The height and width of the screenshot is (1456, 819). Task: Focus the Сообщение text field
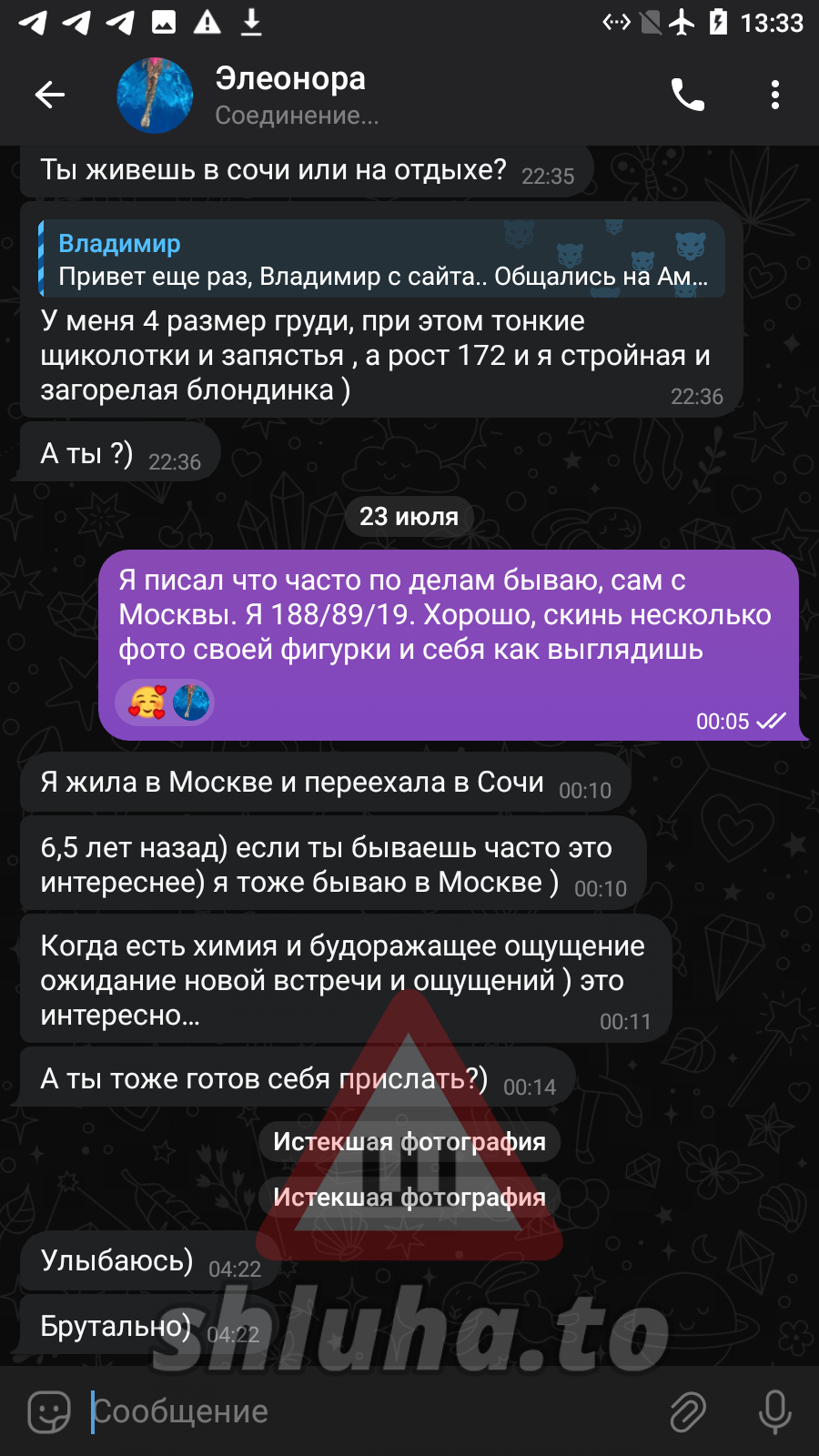tap(364, 1411)
